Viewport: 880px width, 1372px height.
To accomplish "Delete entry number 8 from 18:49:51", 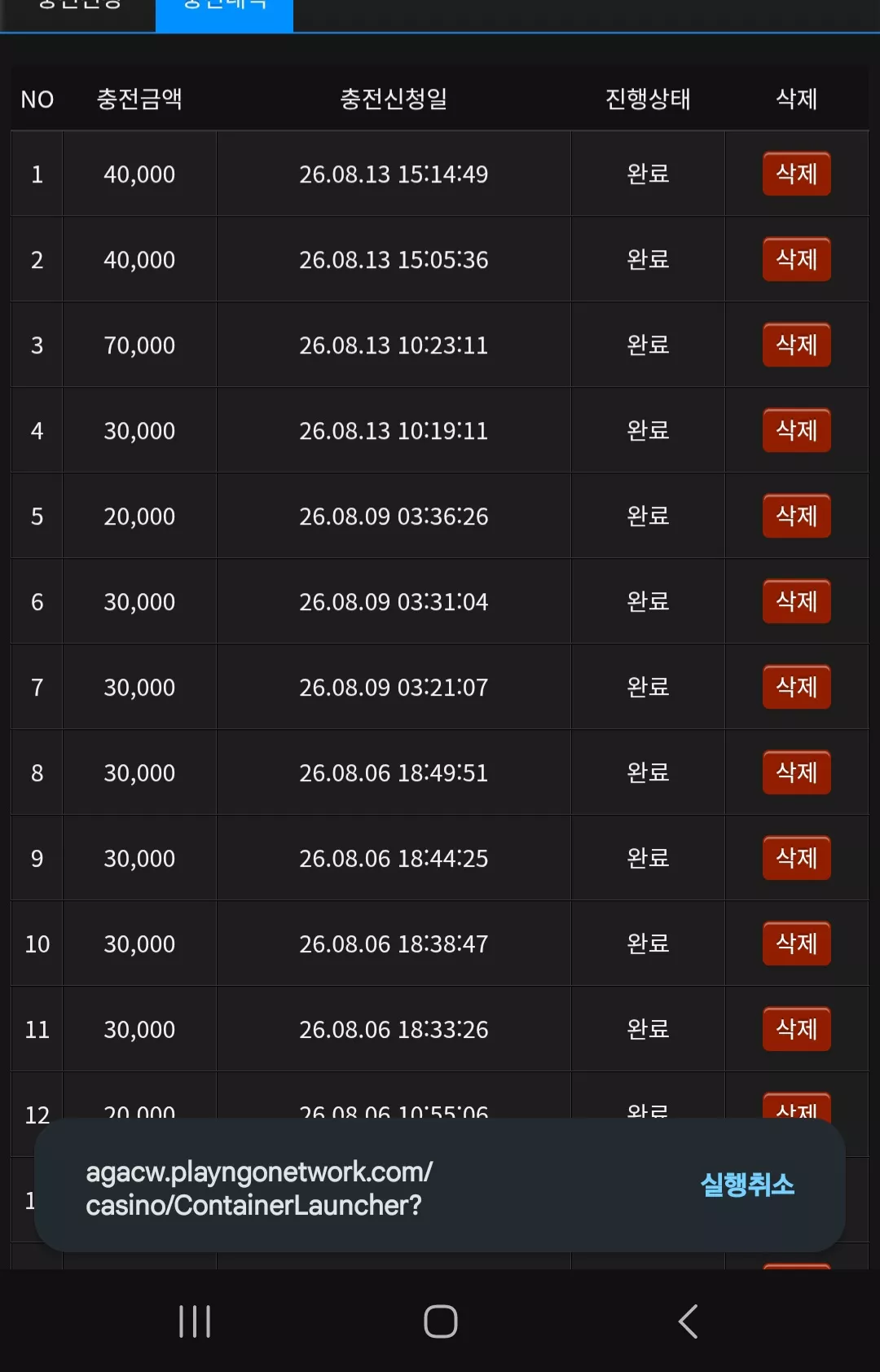I will tap(796, 772).
